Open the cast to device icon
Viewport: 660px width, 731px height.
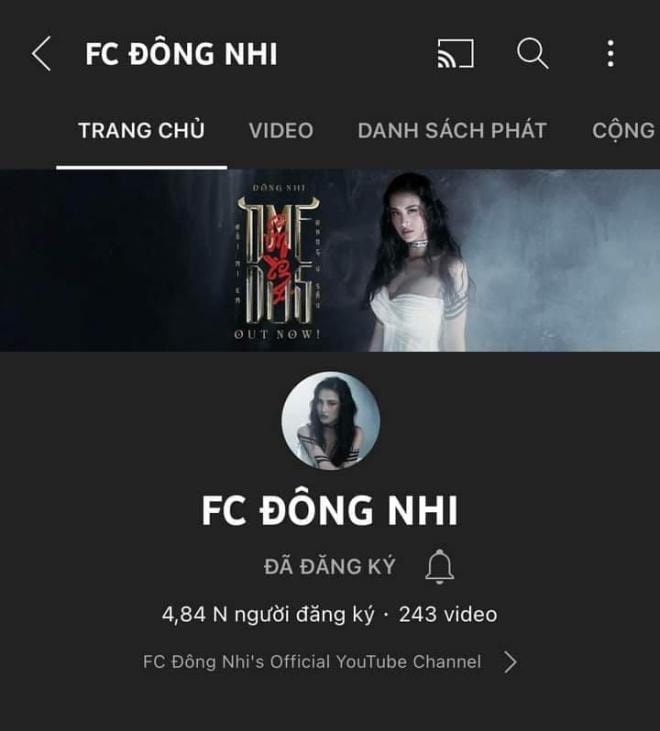pyautogui.click(x=455, y=54)
